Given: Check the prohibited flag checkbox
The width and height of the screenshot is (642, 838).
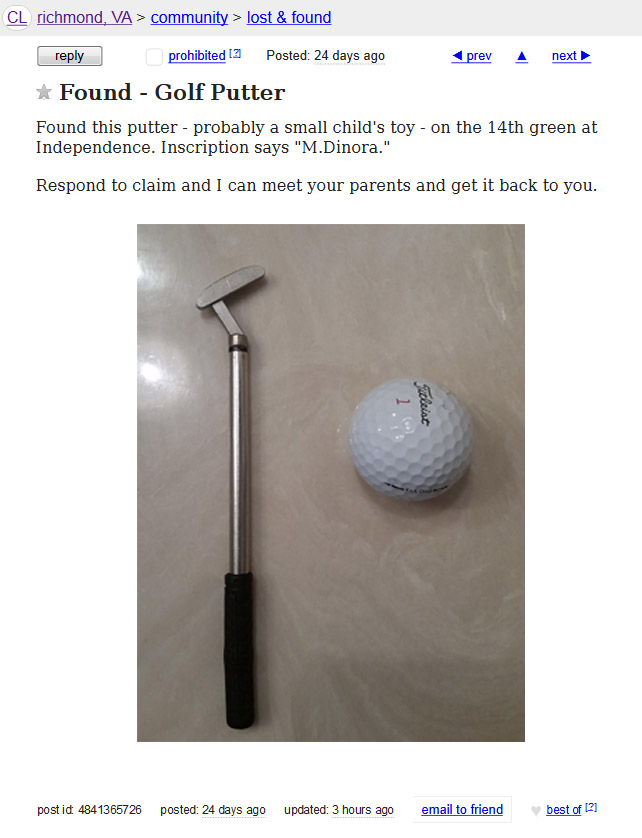Looking at the screenshot, I should pyautogui.click(x=154, y=56).
